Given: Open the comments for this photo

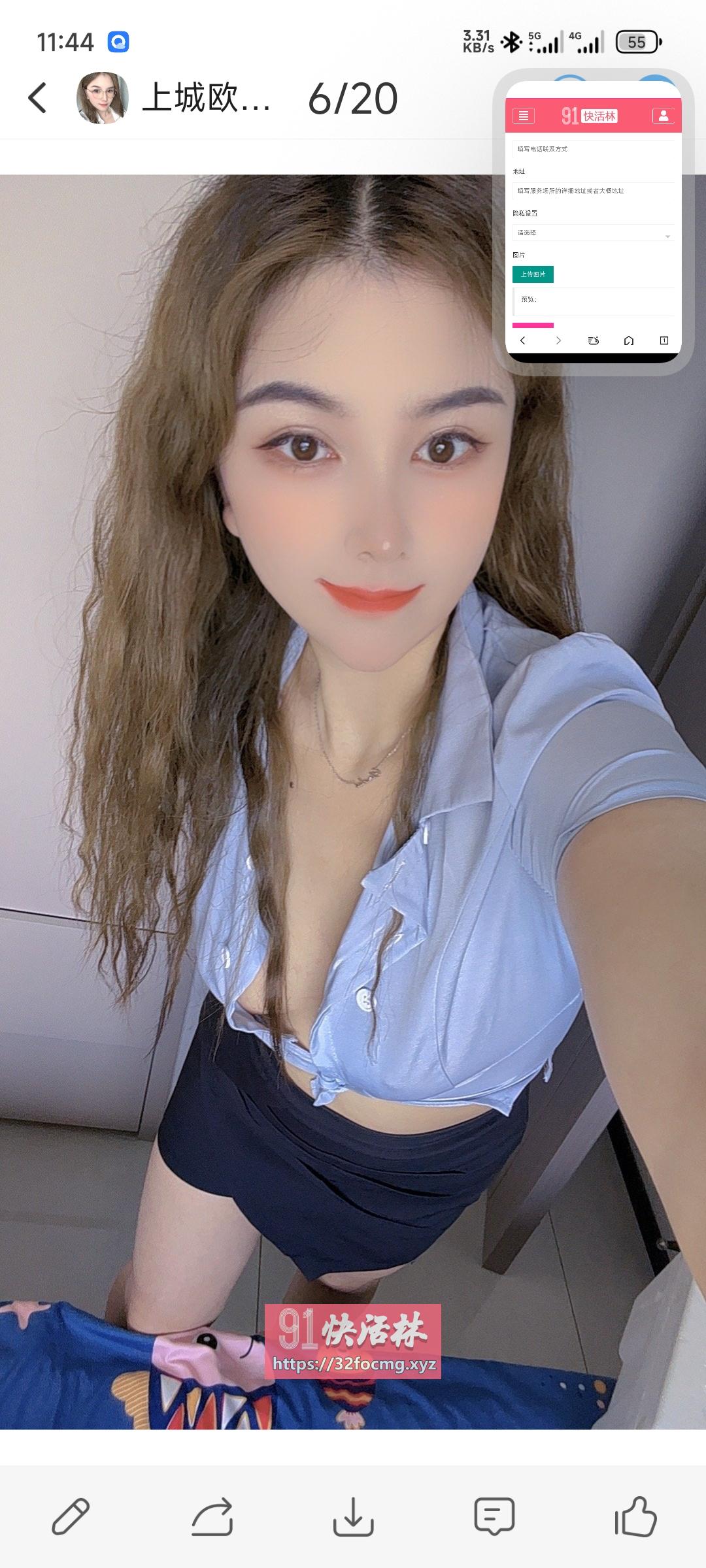Looking at the screenshot, I should tap(494, 1516).
